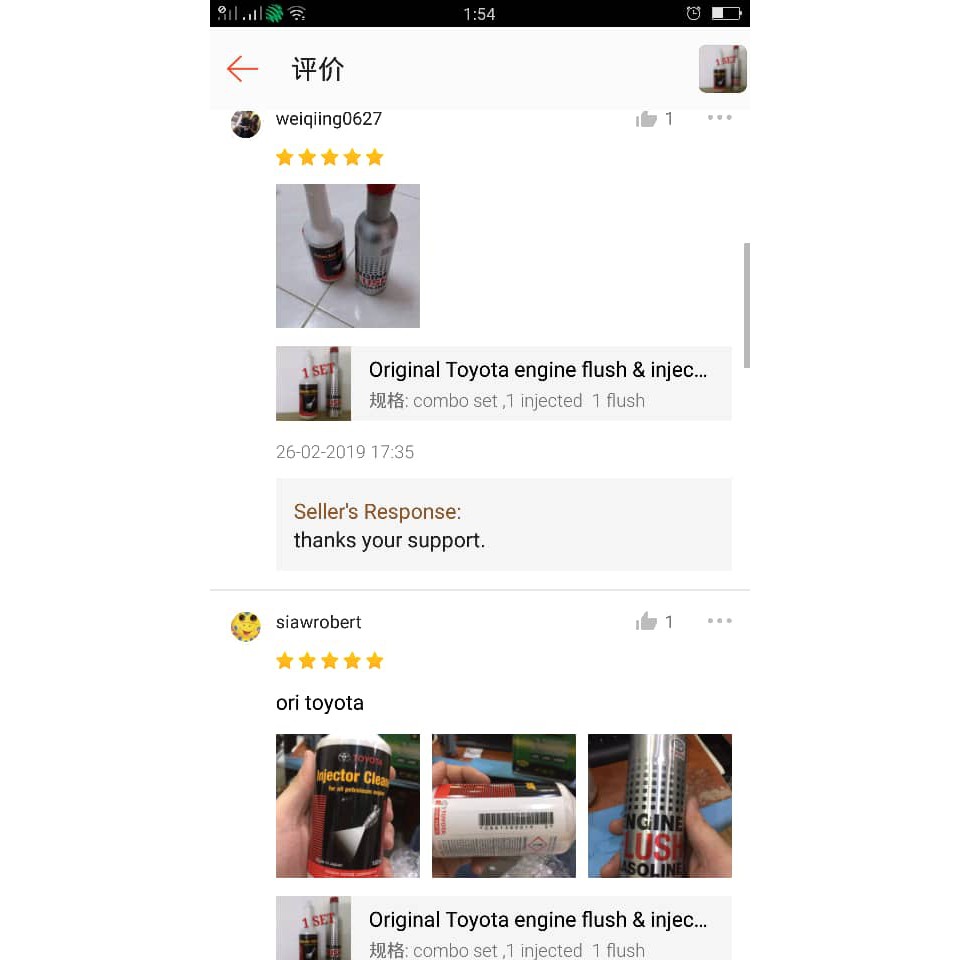View weiqiing0627's review photo
Screen dimensions: 960x960
pos(348,256)
